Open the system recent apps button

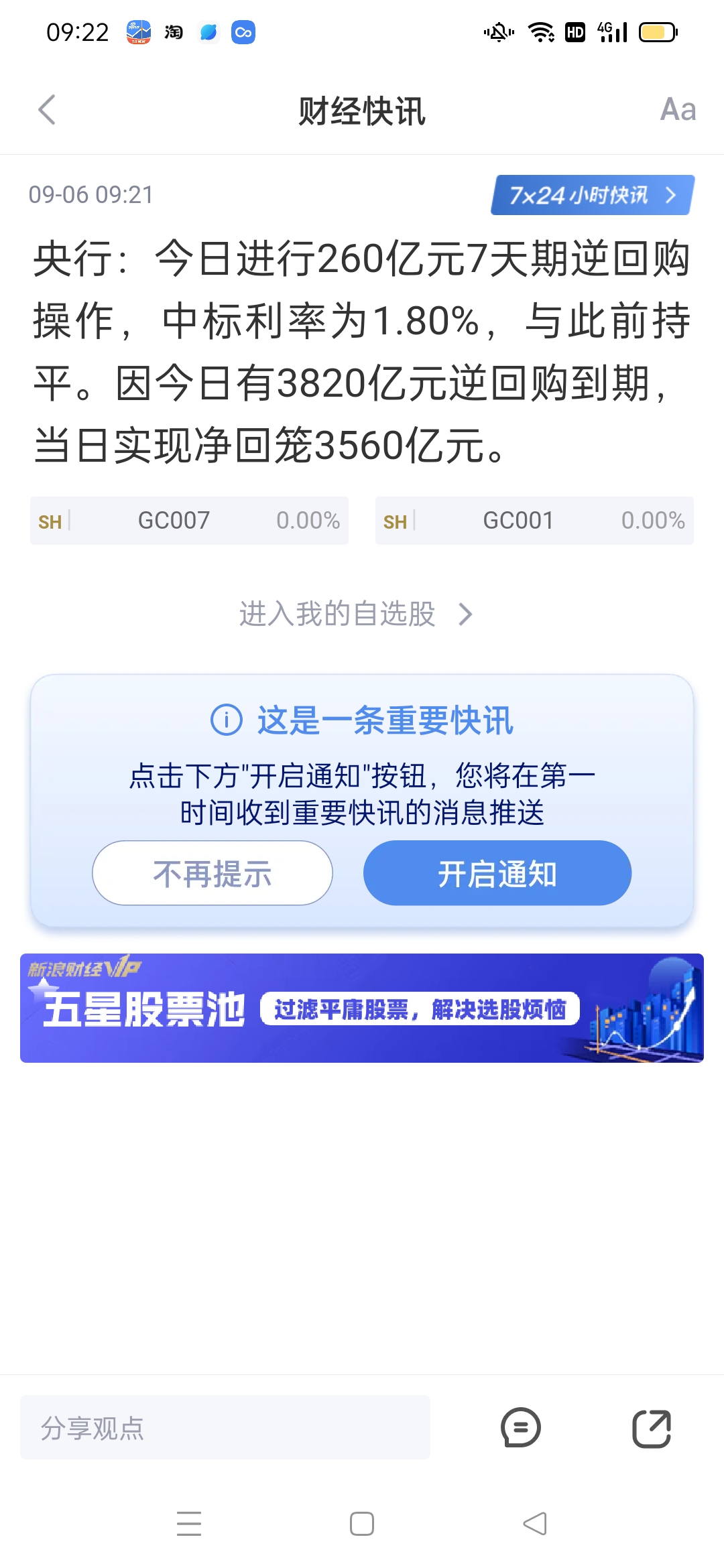(189, 1524)
